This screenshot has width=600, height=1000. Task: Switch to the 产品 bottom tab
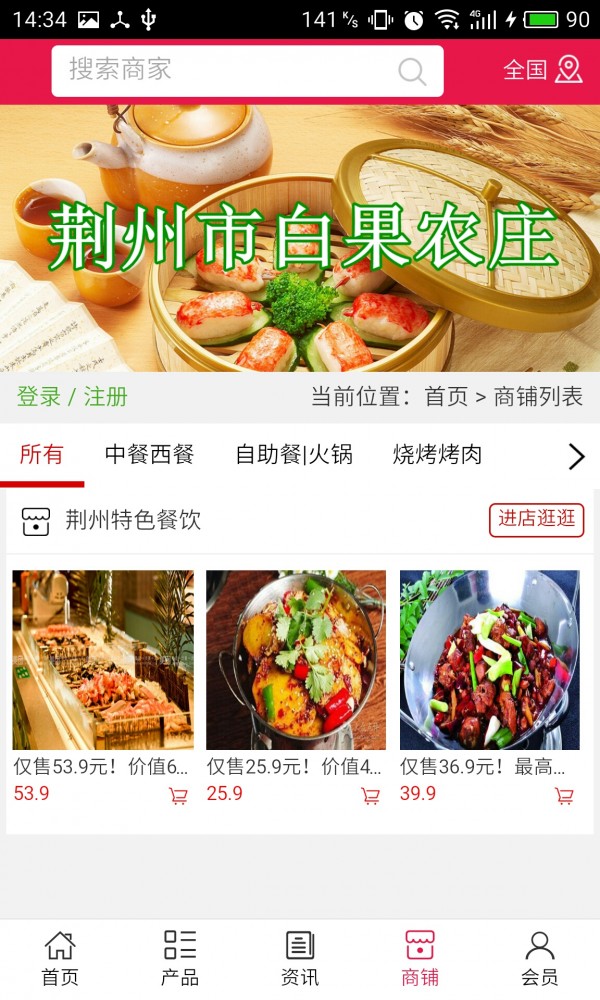180,959
